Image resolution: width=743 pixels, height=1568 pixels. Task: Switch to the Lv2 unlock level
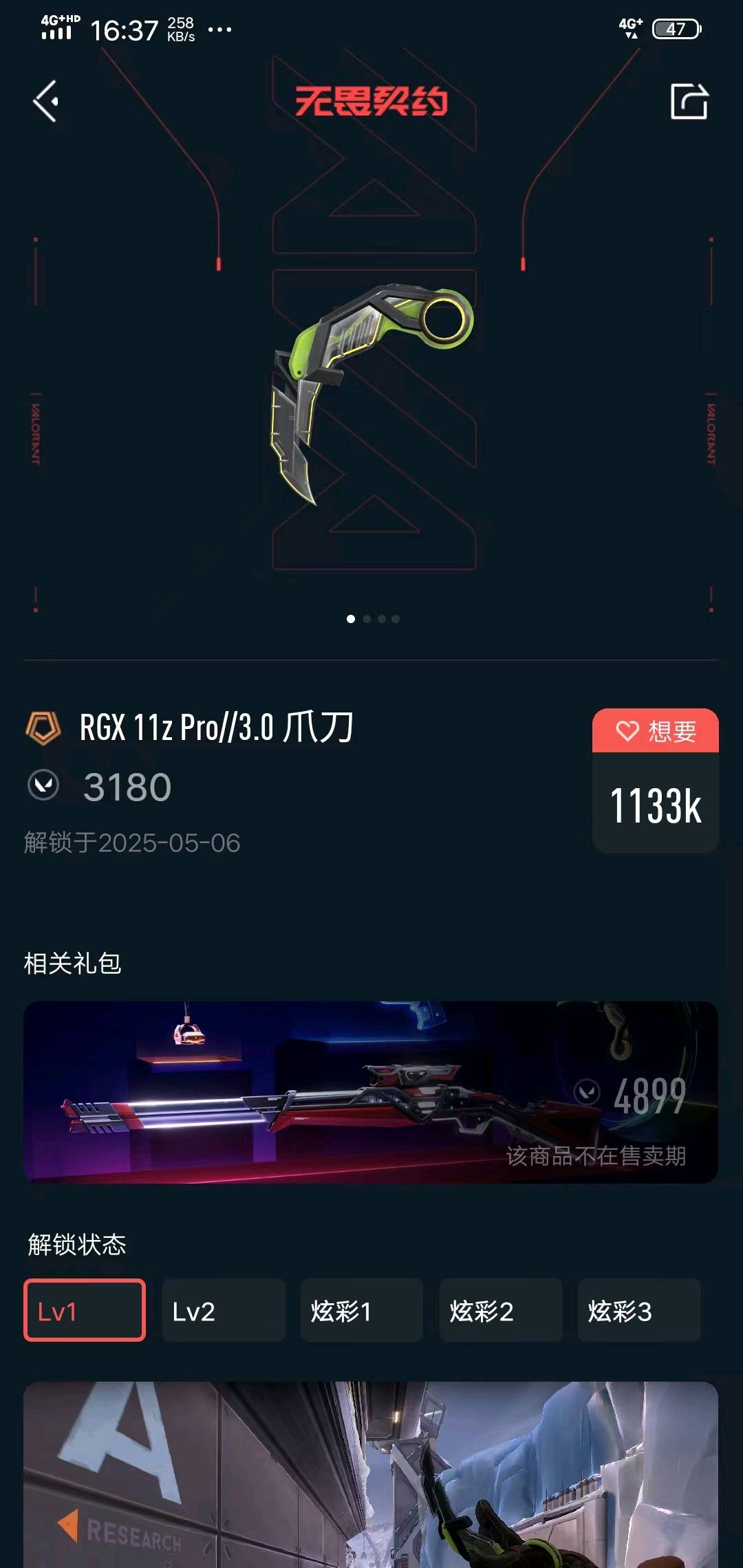click(x=224, y=1310)
